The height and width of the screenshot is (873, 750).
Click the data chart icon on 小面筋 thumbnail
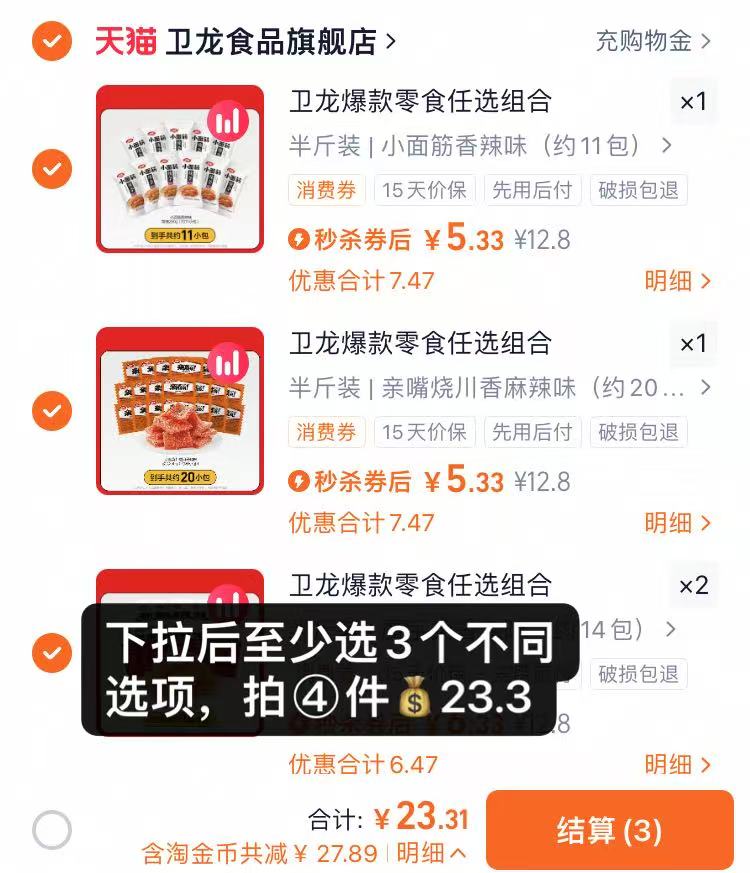pyautogui.click(x=230, y=120)
